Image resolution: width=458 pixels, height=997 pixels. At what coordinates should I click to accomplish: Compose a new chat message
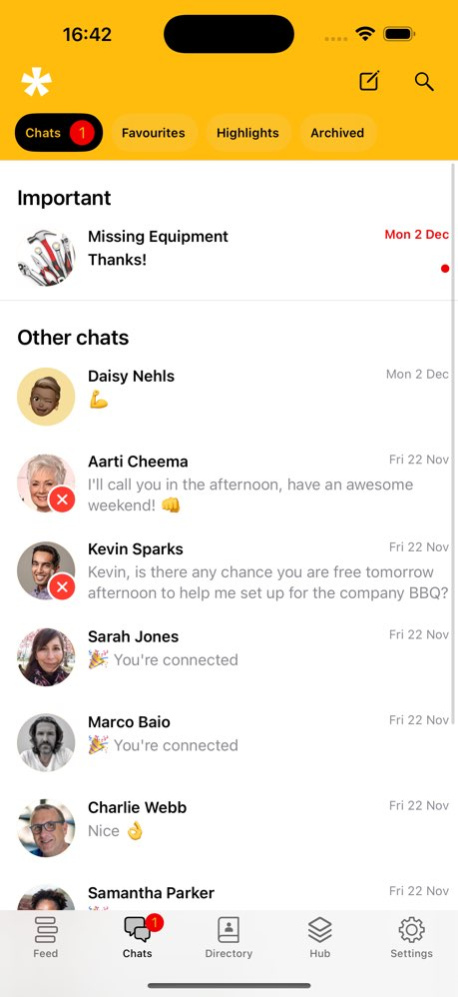pyautogui.click(x=369, y=81)
